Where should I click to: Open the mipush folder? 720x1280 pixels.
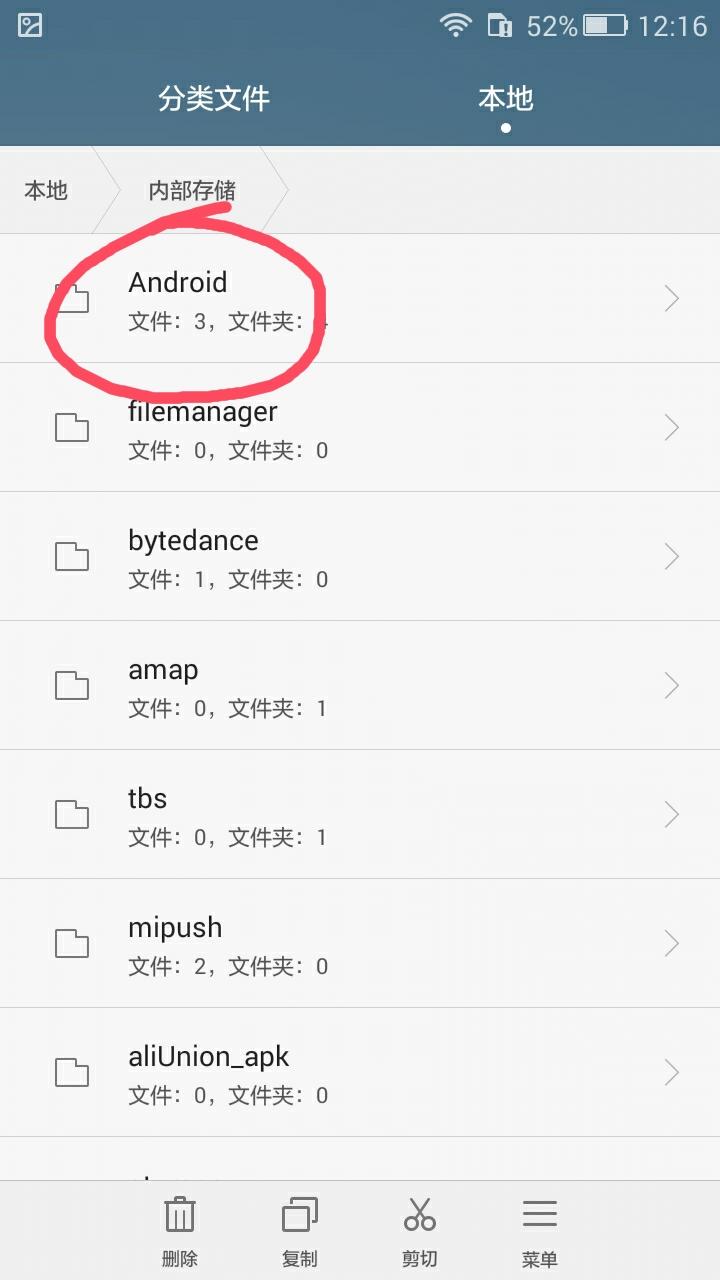[x=360, y=944]
